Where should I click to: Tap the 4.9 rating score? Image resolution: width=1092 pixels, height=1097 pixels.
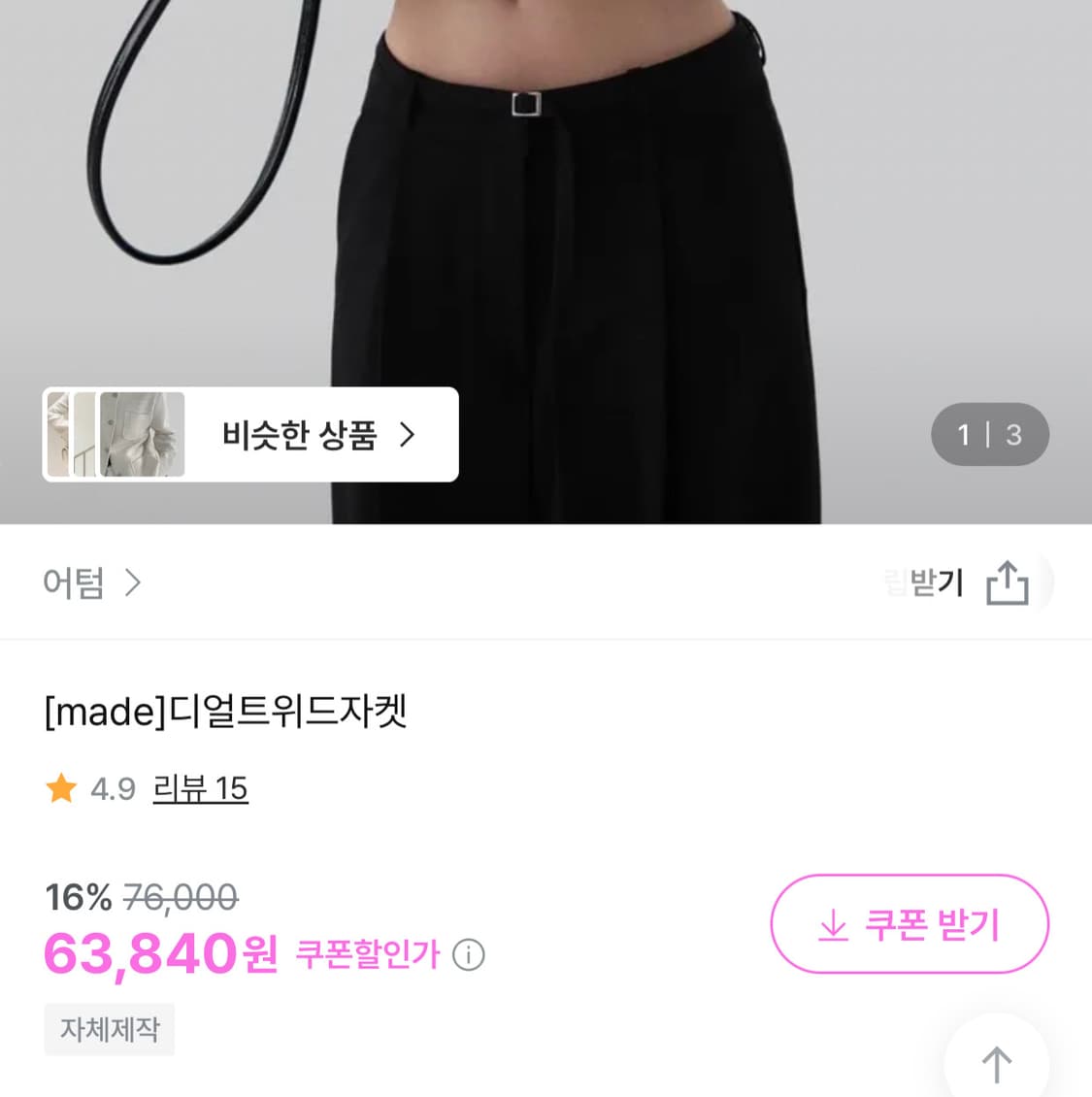point(114,789)
